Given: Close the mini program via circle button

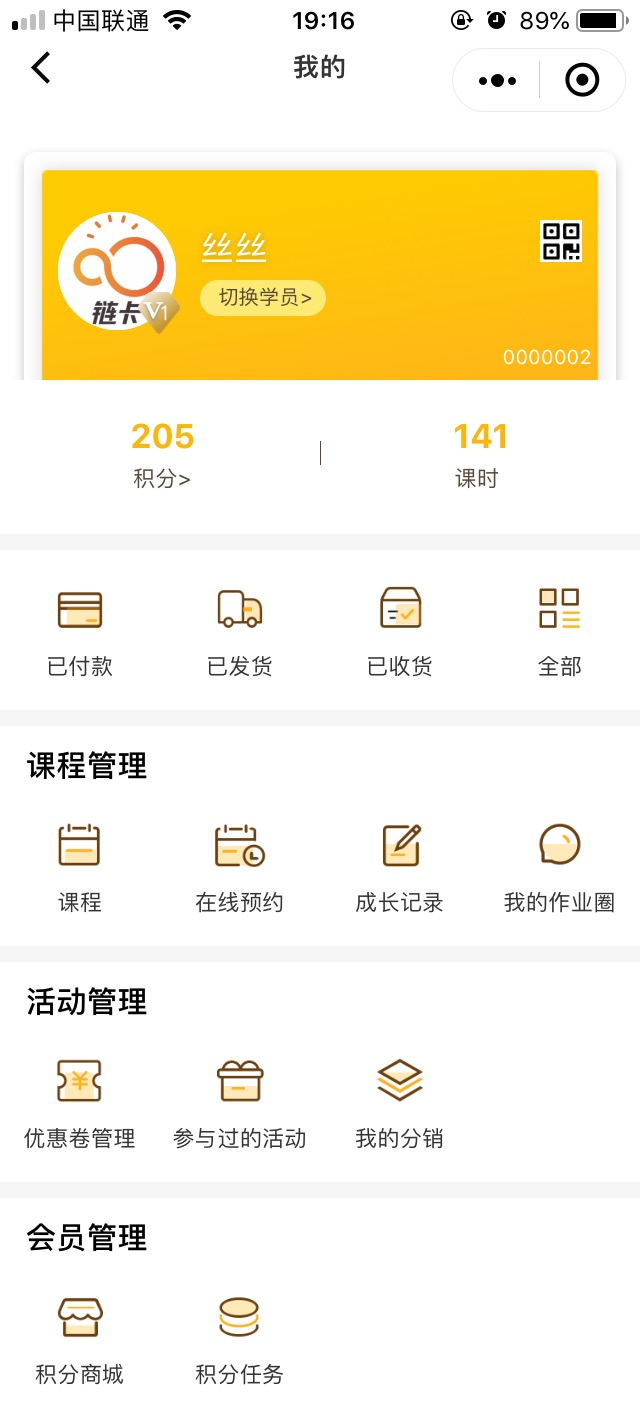Looking at the screenshot, I should (x=582, y=80).
